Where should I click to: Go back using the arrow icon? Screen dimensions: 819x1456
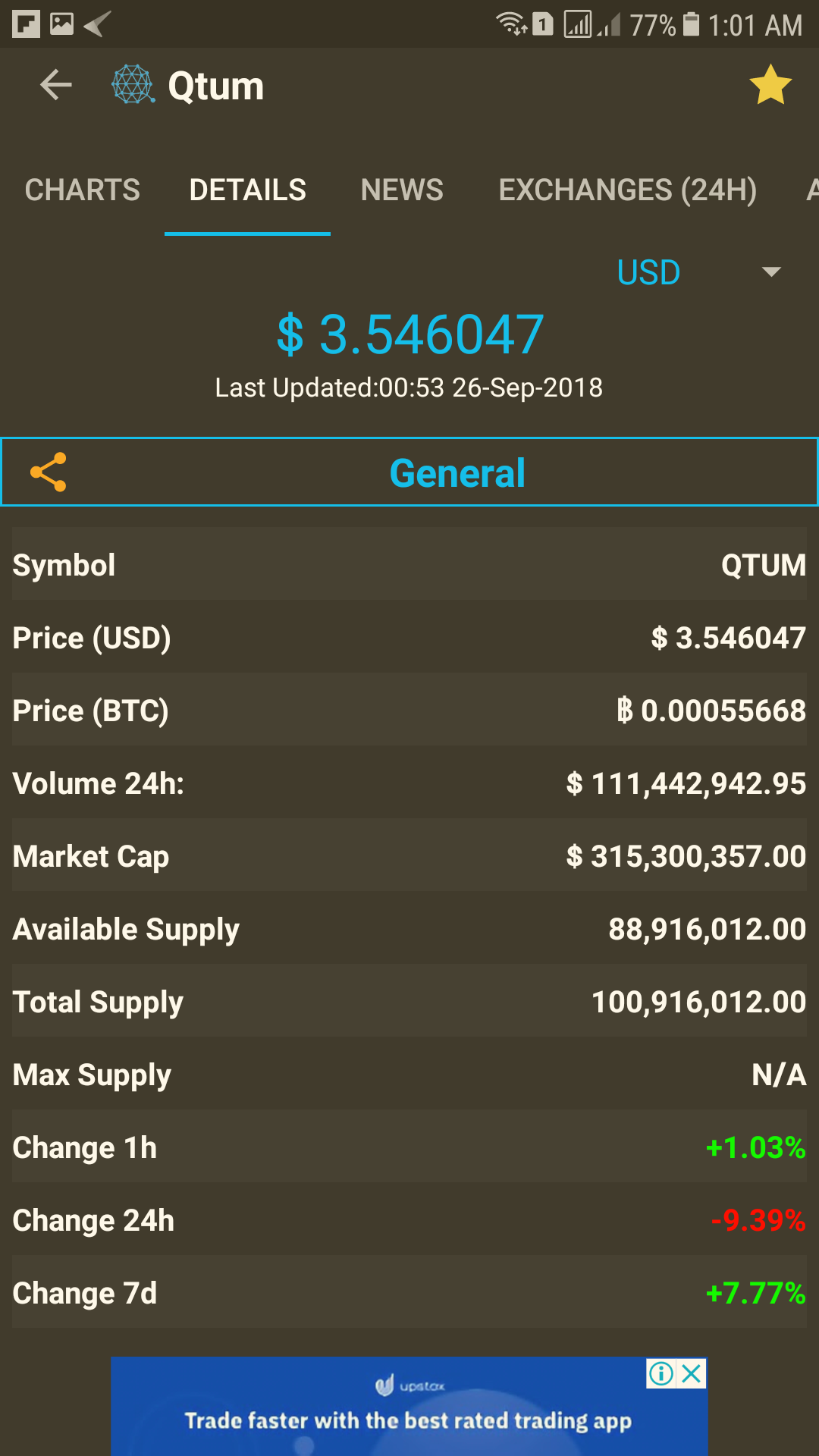point(56,85)
